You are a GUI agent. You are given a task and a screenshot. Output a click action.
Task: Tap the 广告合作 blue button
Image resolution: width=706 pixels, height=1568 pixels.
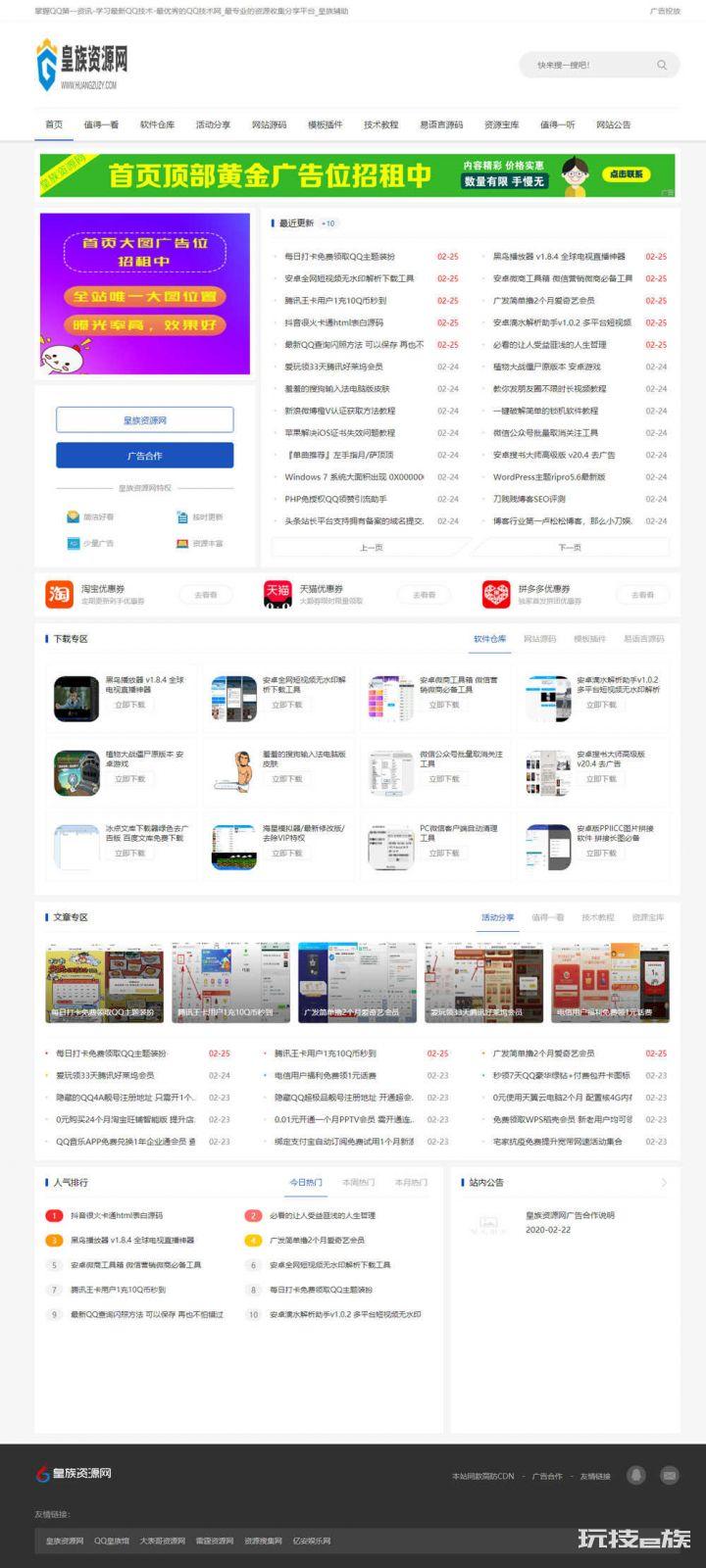pyautogui.click(x=144, y=456)
